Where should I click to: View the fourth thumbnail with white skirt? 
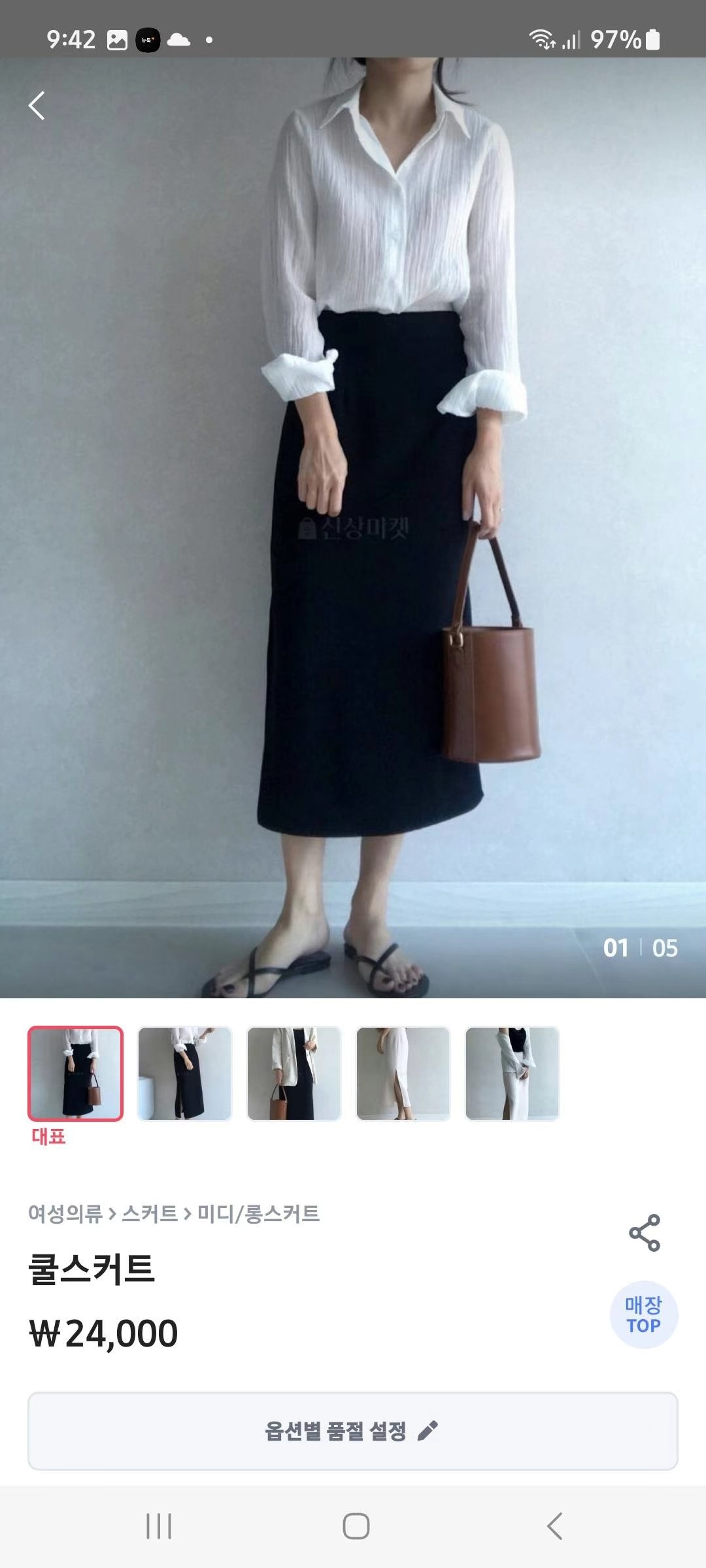403,1073
